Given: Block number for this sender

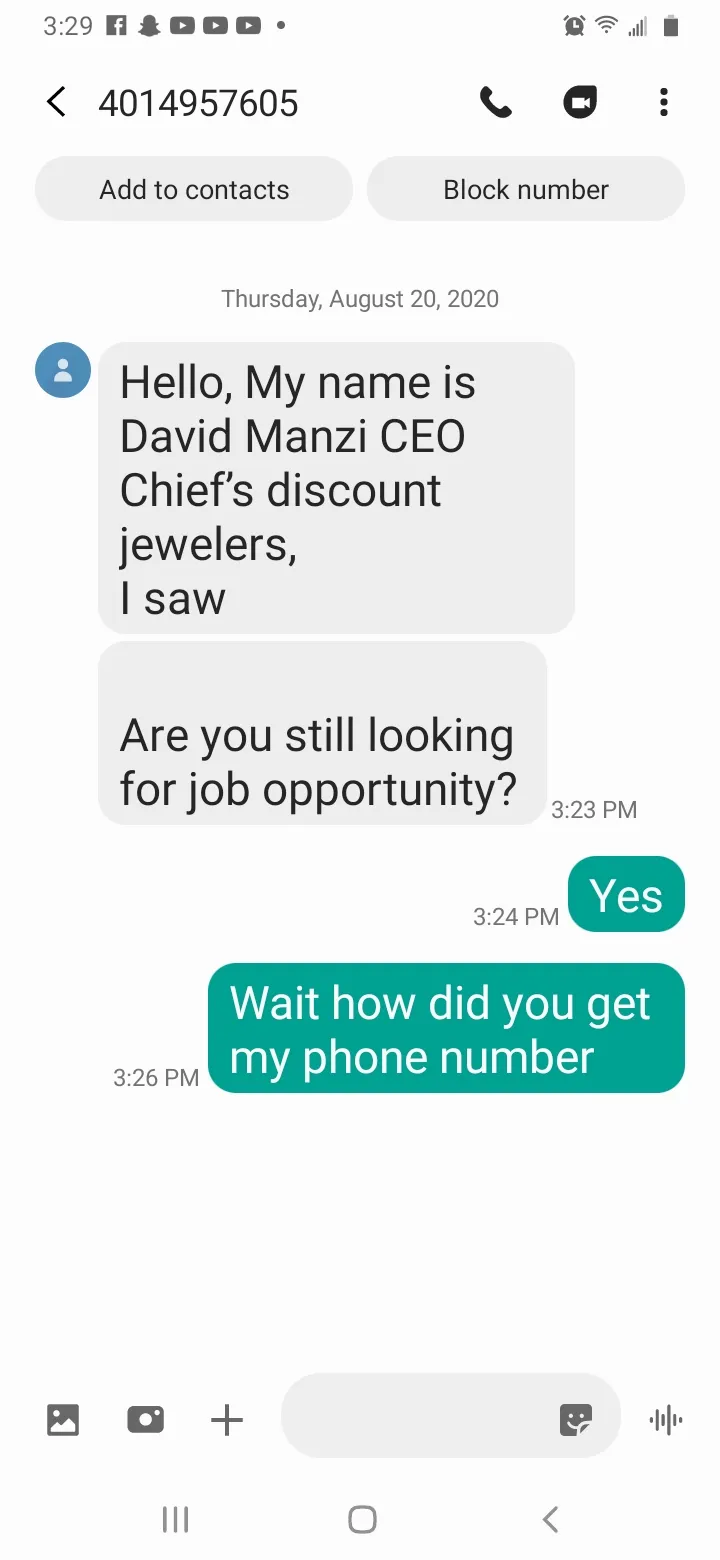Looking at the screenshot, I should [x=526, y=189].
